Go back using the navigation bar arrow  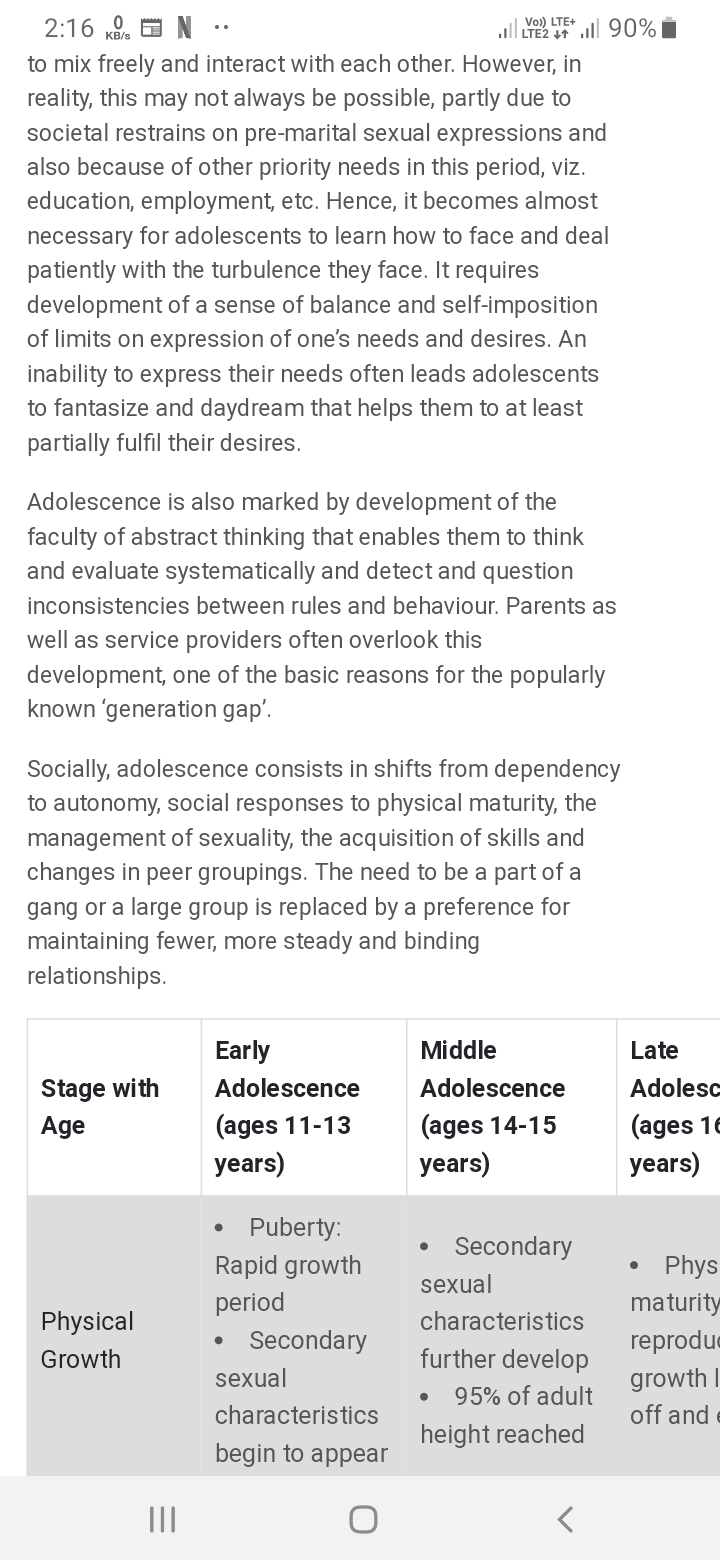point(565,1519)
